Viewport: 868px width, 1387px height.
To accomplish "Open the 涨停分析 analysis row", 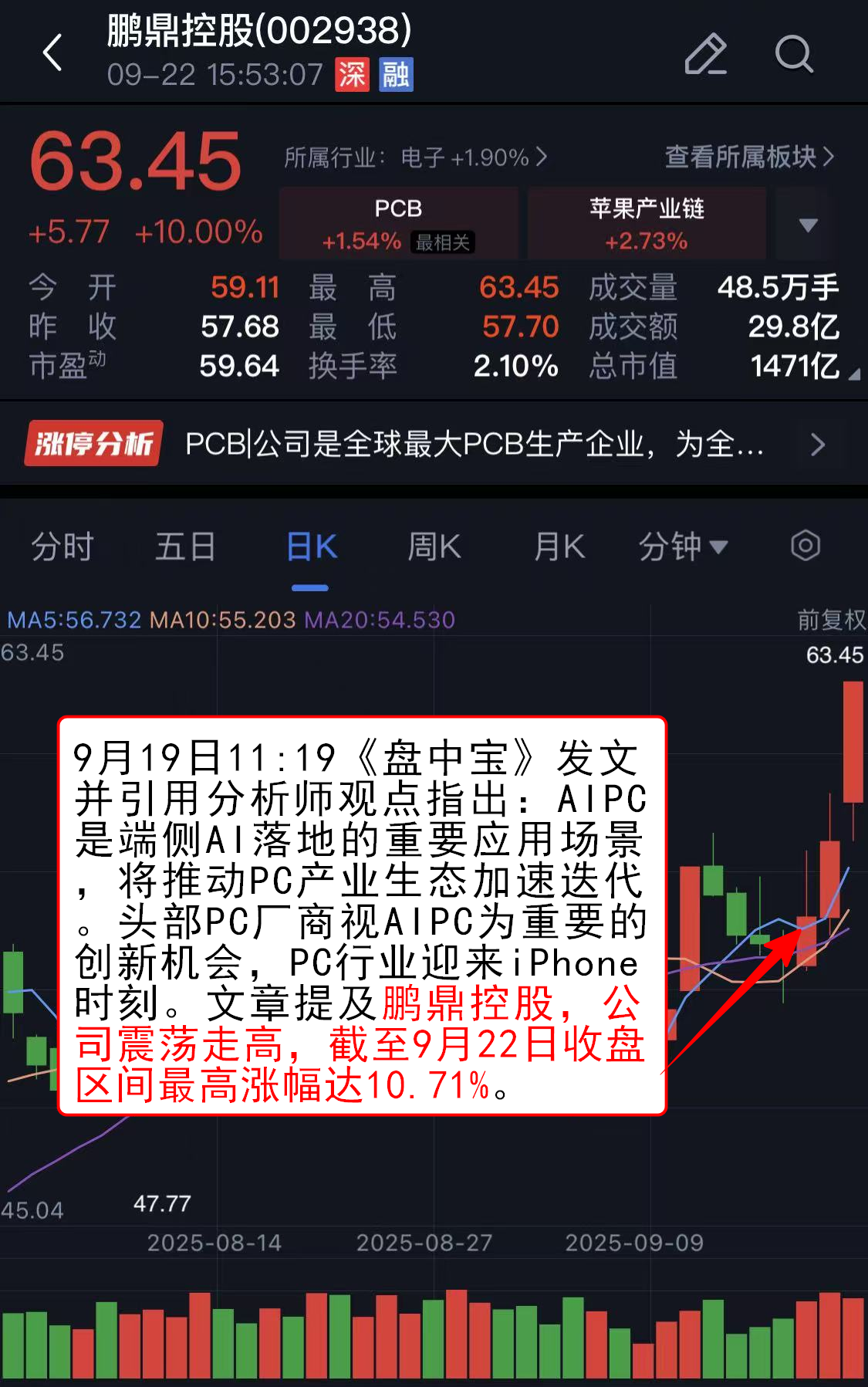I will [x=434, y=444].
